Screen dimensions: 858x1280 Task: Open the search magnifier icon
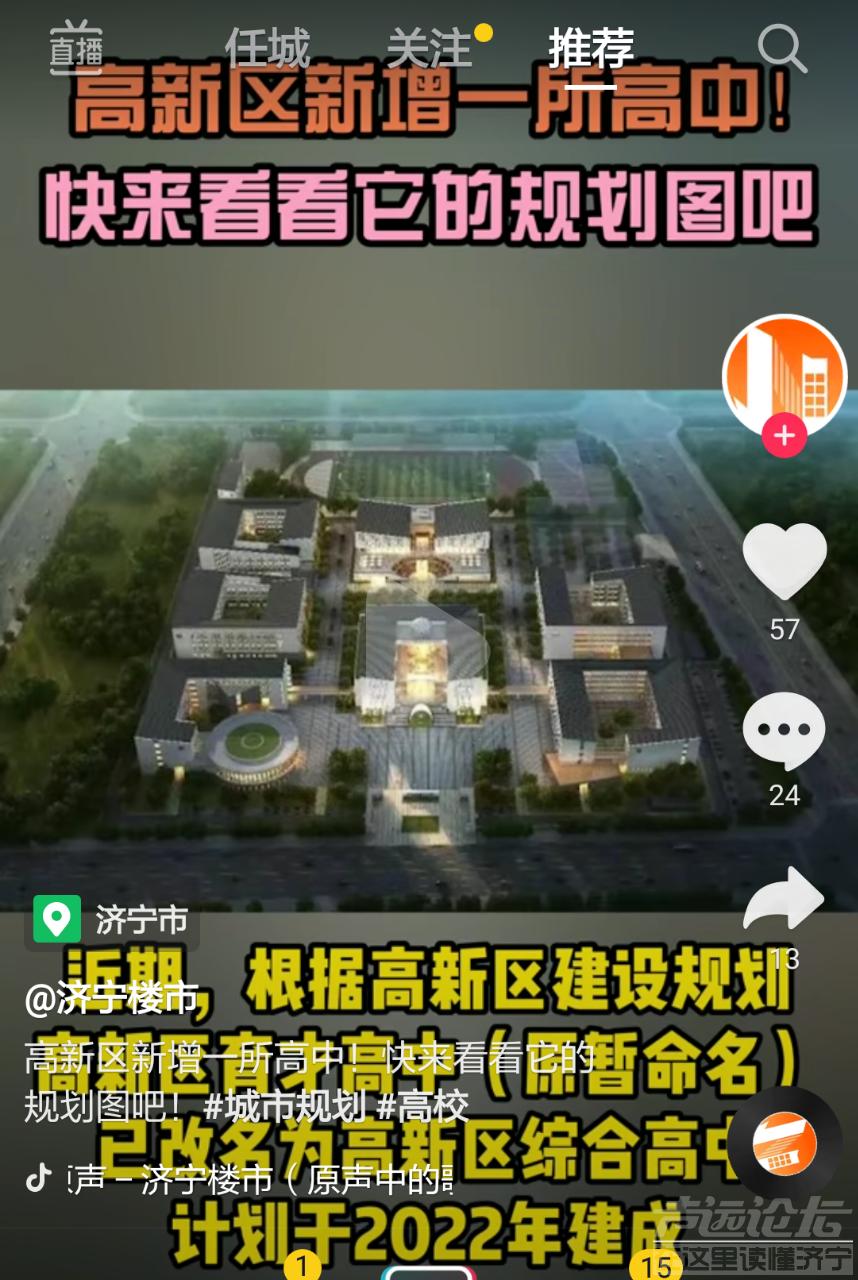(784, 50)
